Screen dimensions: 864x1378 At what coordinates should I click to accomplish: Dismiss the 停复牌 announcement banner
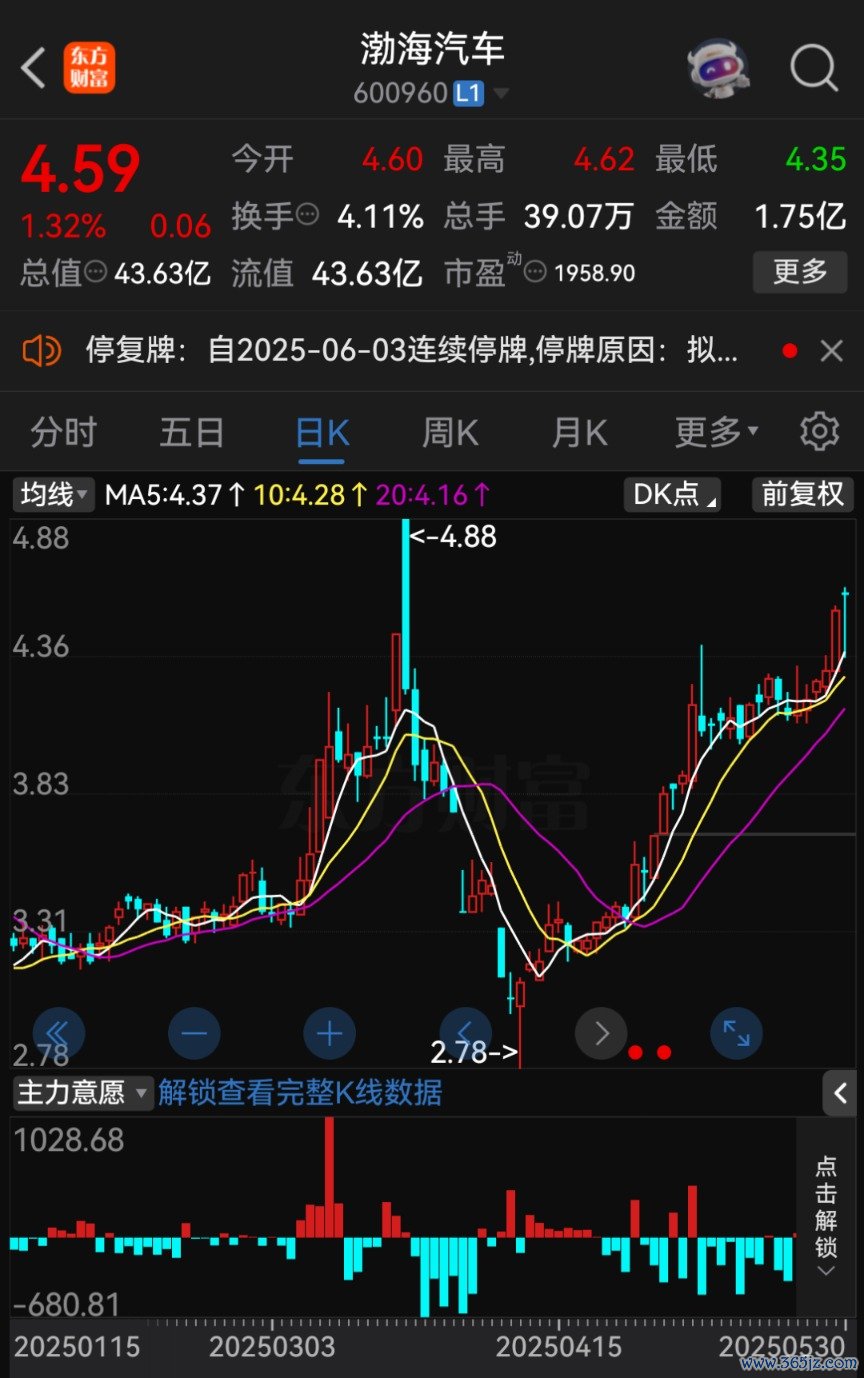(831, 351)
